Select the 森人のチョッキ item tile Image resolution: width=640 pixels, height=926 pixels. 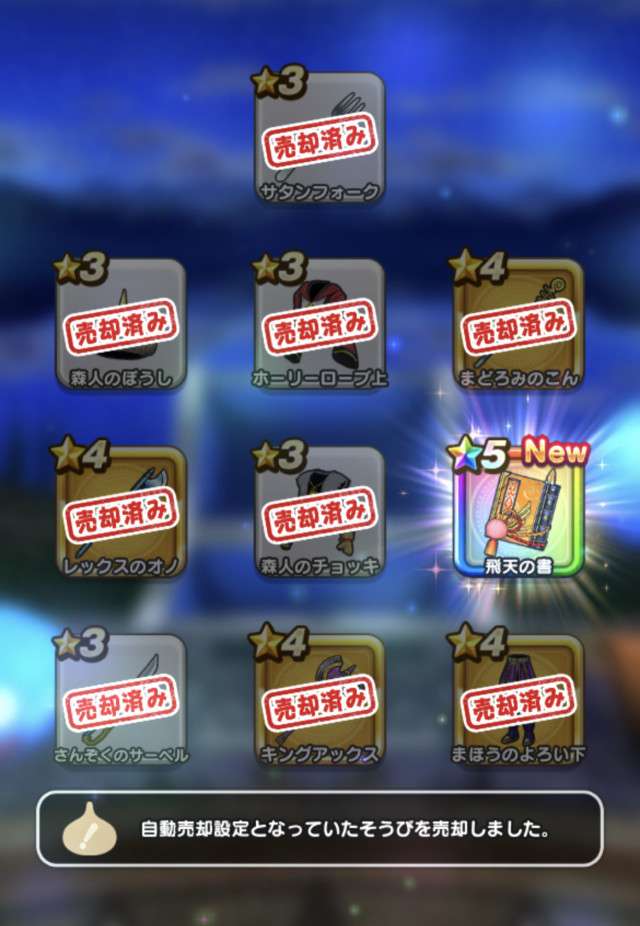pos(319,511)
